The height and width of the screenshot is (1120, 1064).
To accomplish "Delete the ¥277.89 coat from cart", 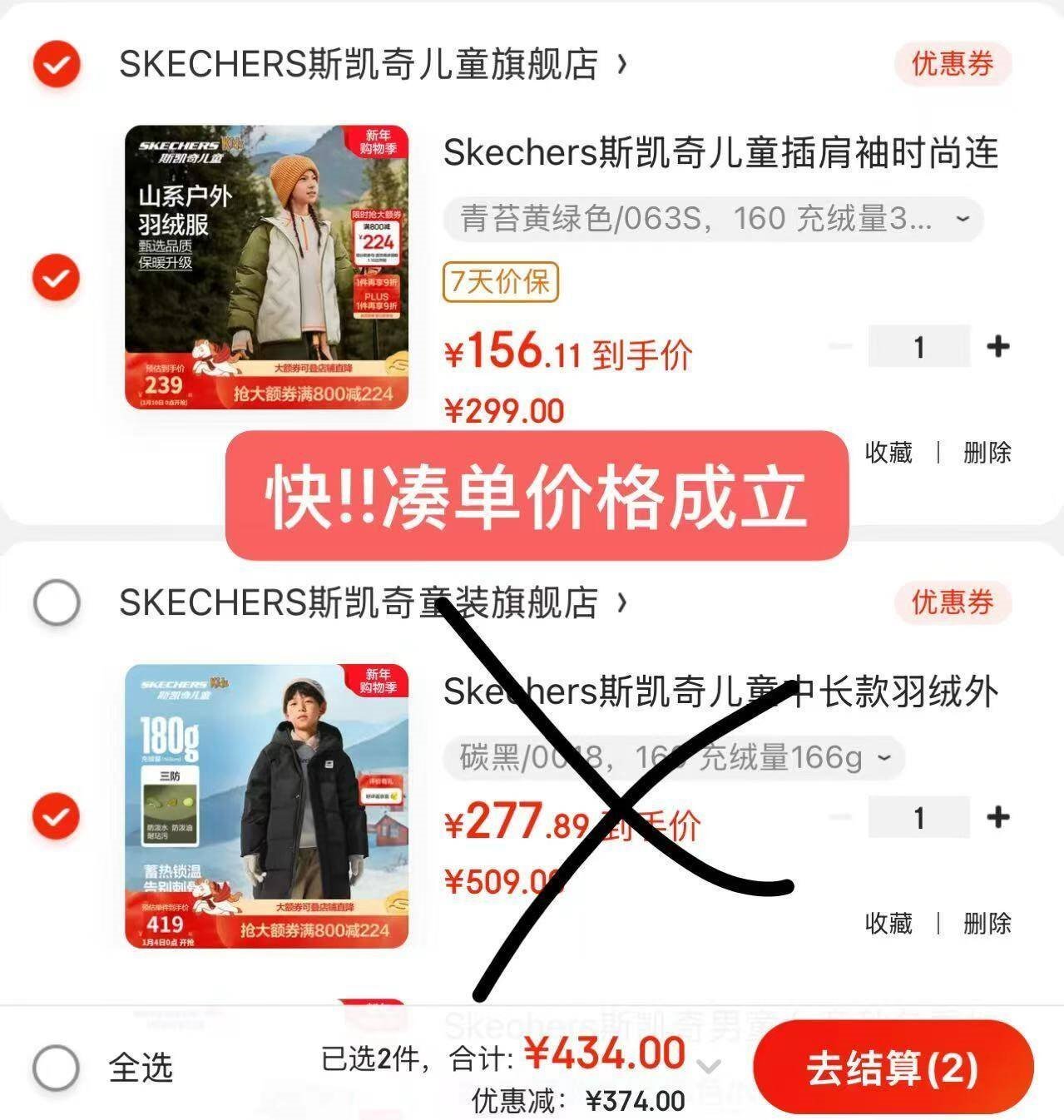I will [x=987, y=923].
